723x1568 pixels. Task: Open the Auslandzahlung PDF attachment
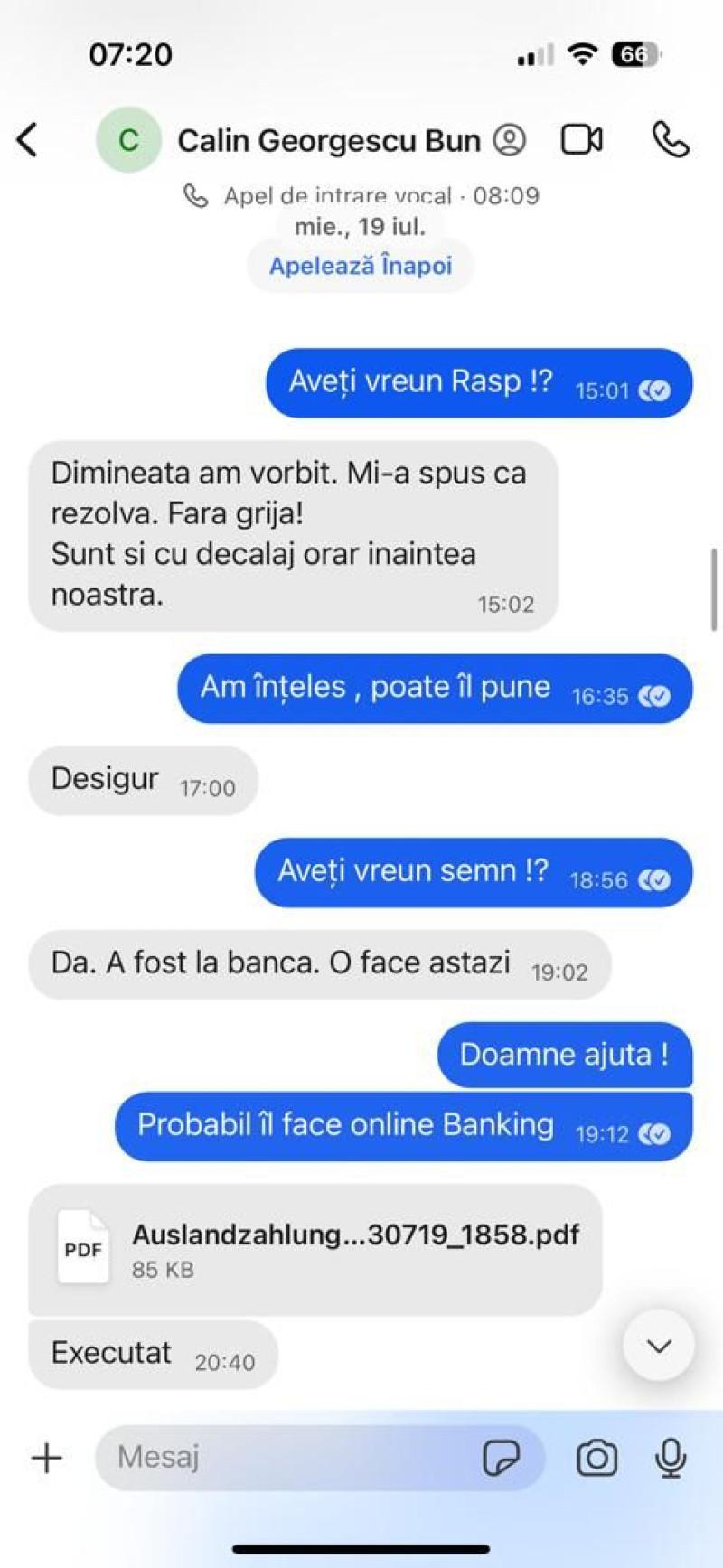[x=315, y=1250]
